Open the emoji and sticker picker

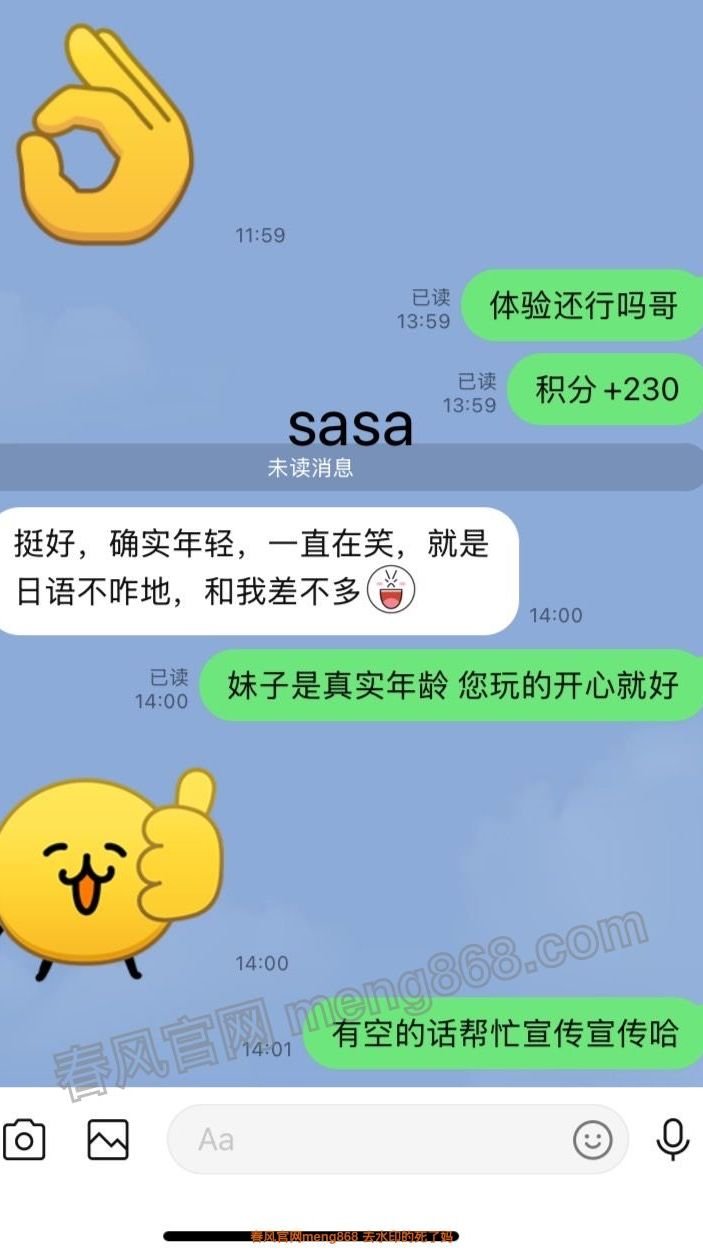coord(592,1139)
